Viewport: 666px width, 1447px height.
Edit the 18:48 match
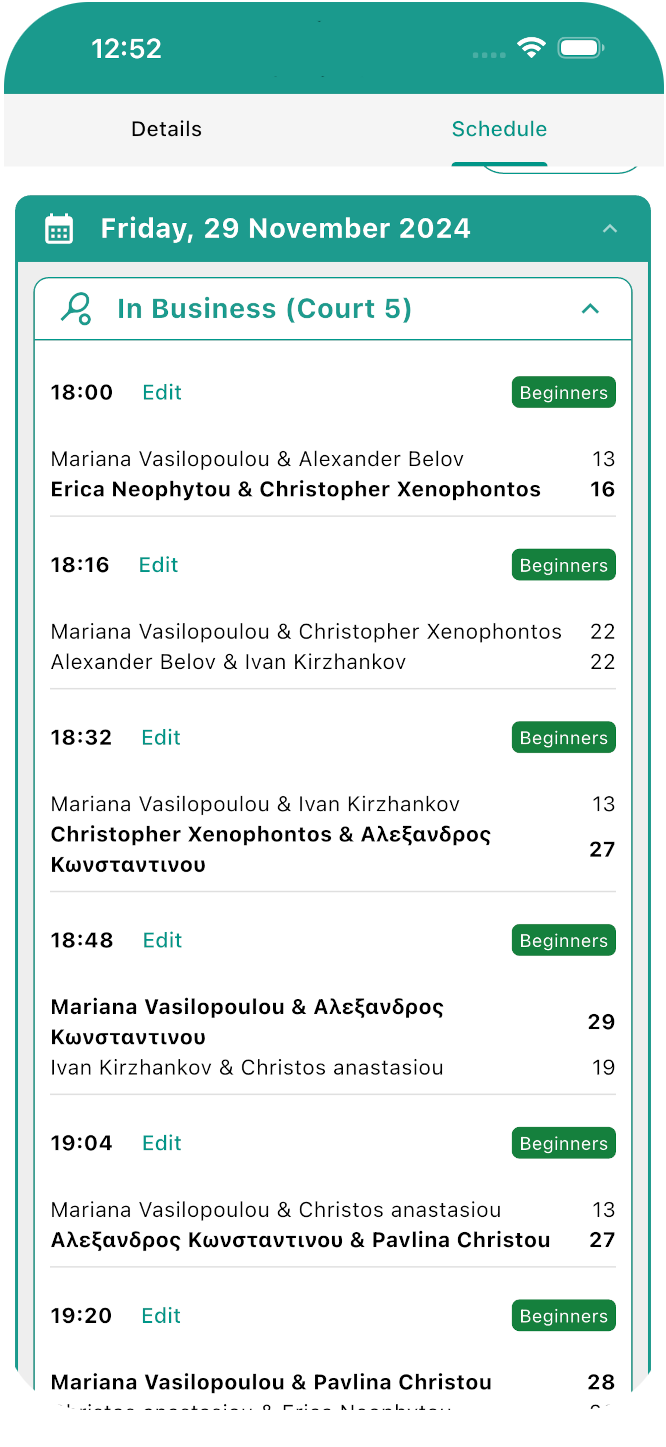tap(162, 940)
